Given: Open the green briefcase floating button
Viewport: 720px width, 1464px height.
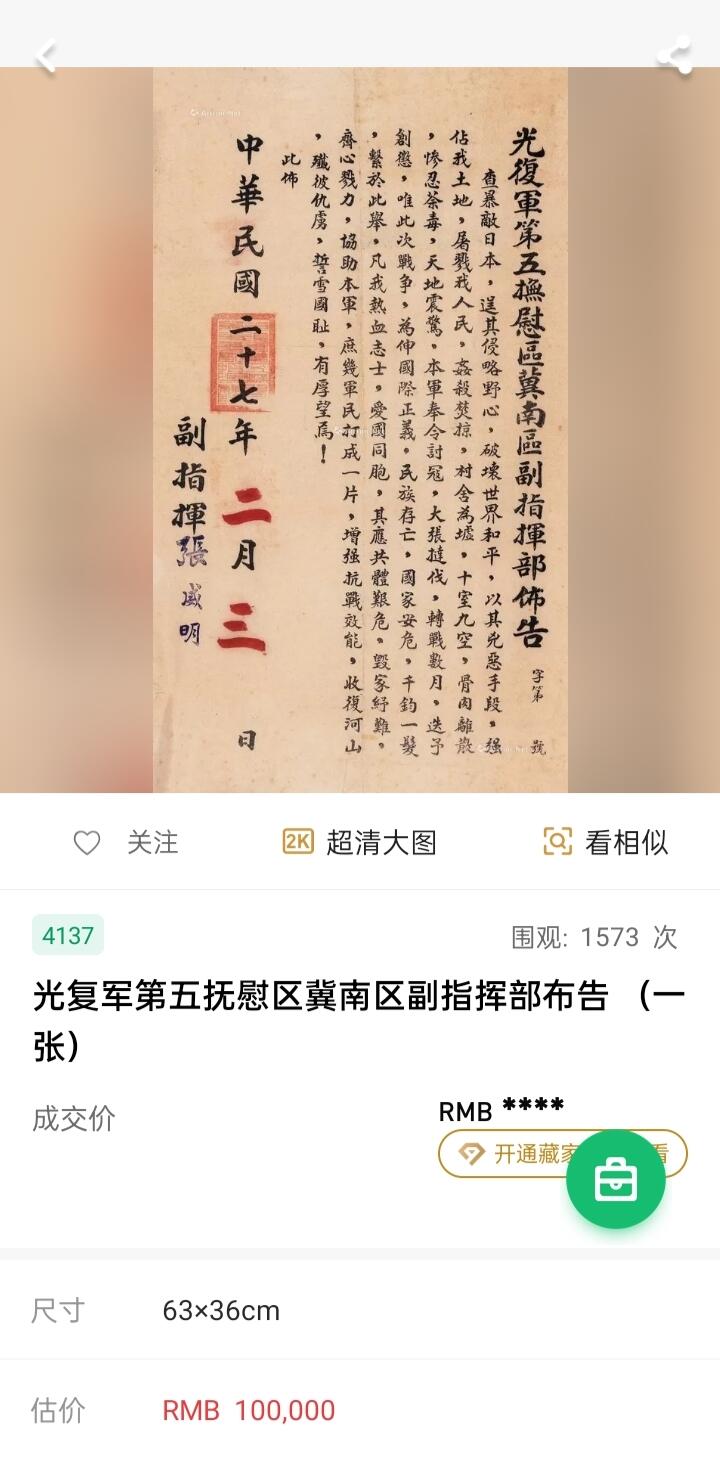Looking at the screenshot, I should point(616,1180).
